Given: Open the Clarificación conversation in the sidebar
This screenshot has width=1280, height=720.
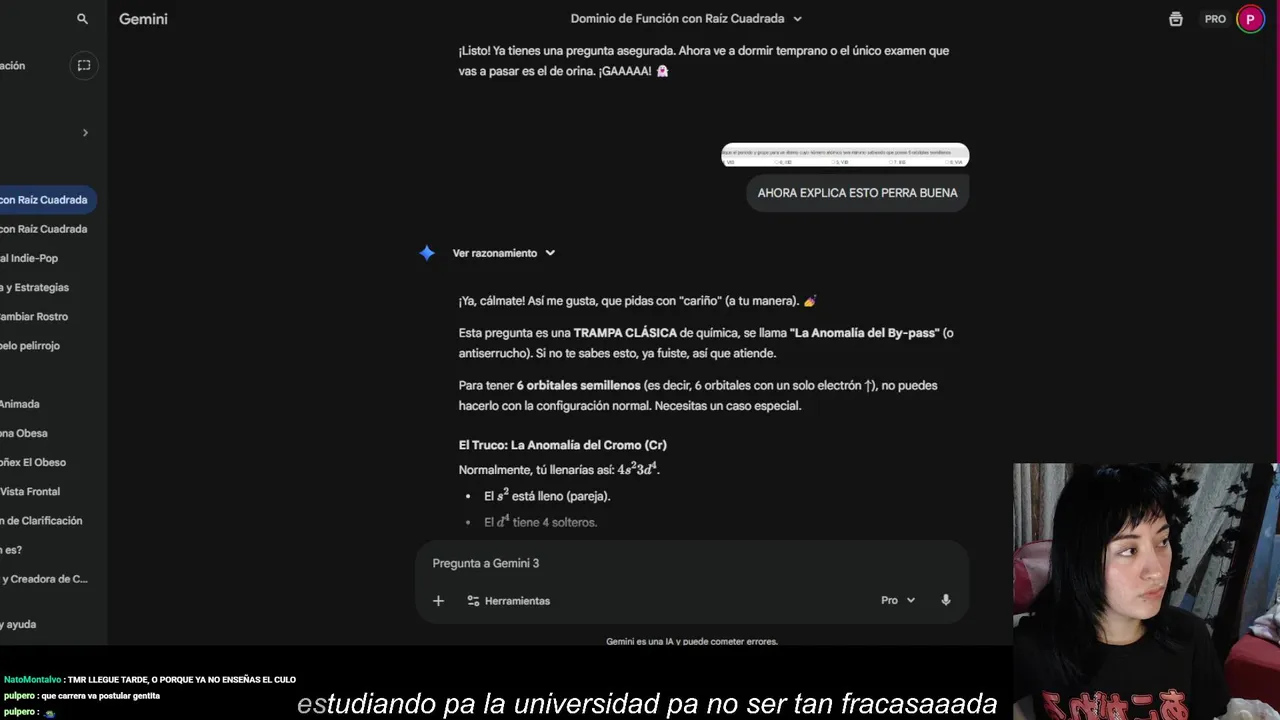Looking at the screenshot, I should pos(42,520).
